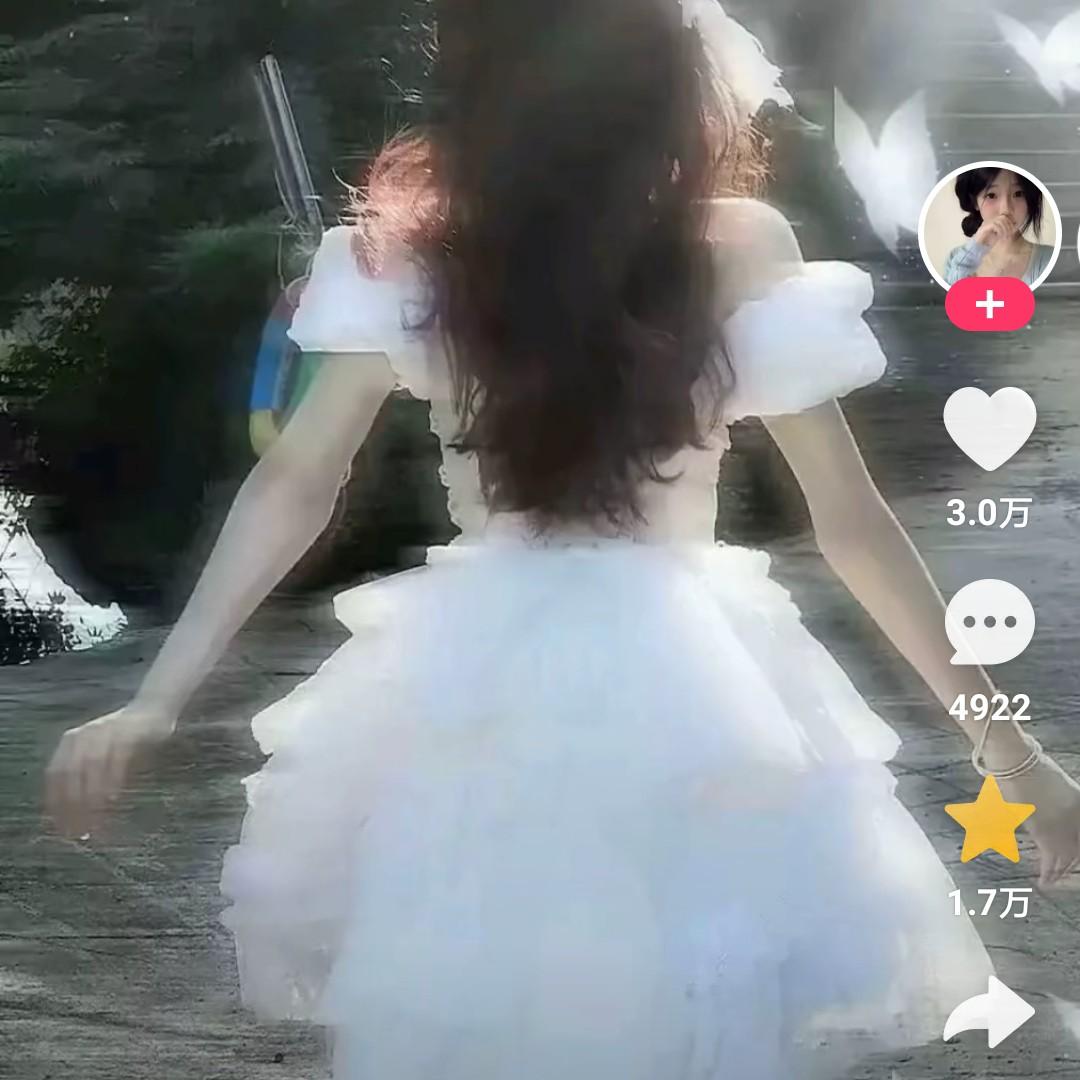Image resolution: width=1080 pixels, height=1080 pixels.
Task: Open the creator's profile avatar
Action: click(989, 226)
